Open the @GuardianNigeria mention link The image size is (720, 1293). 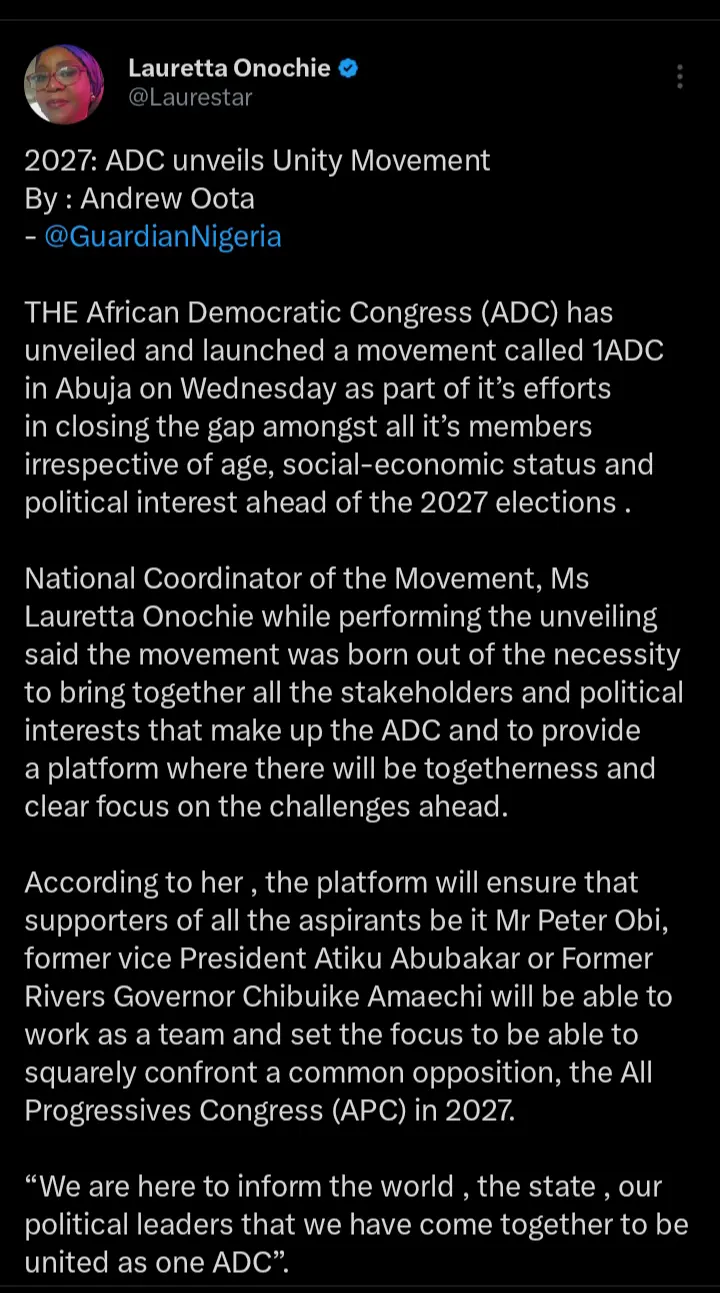coord(163,237)
